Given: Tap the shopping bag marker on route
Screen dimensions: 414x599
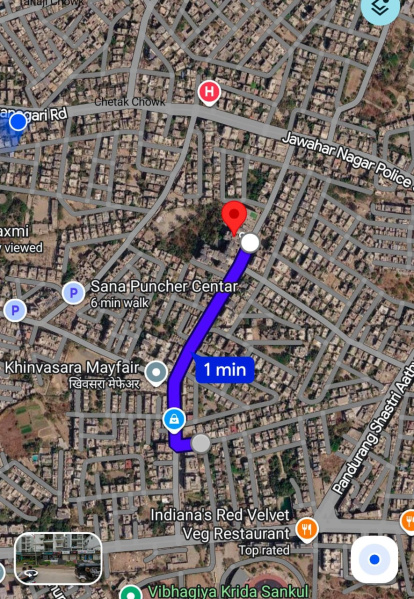Looking at the screenshot, I should [x=174, y=420].
